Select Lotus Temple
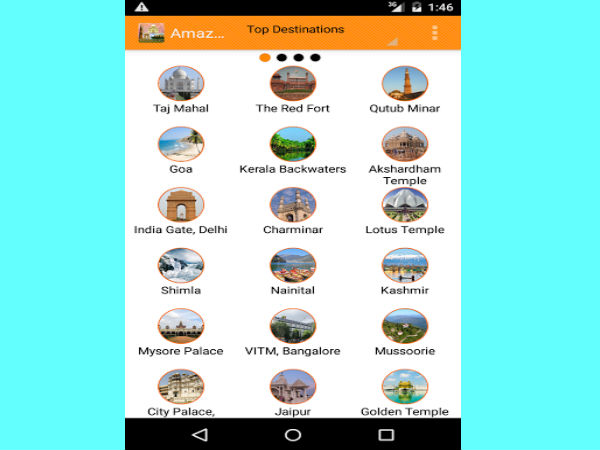Screen dimensions: 600x450 tap(405, 206)
